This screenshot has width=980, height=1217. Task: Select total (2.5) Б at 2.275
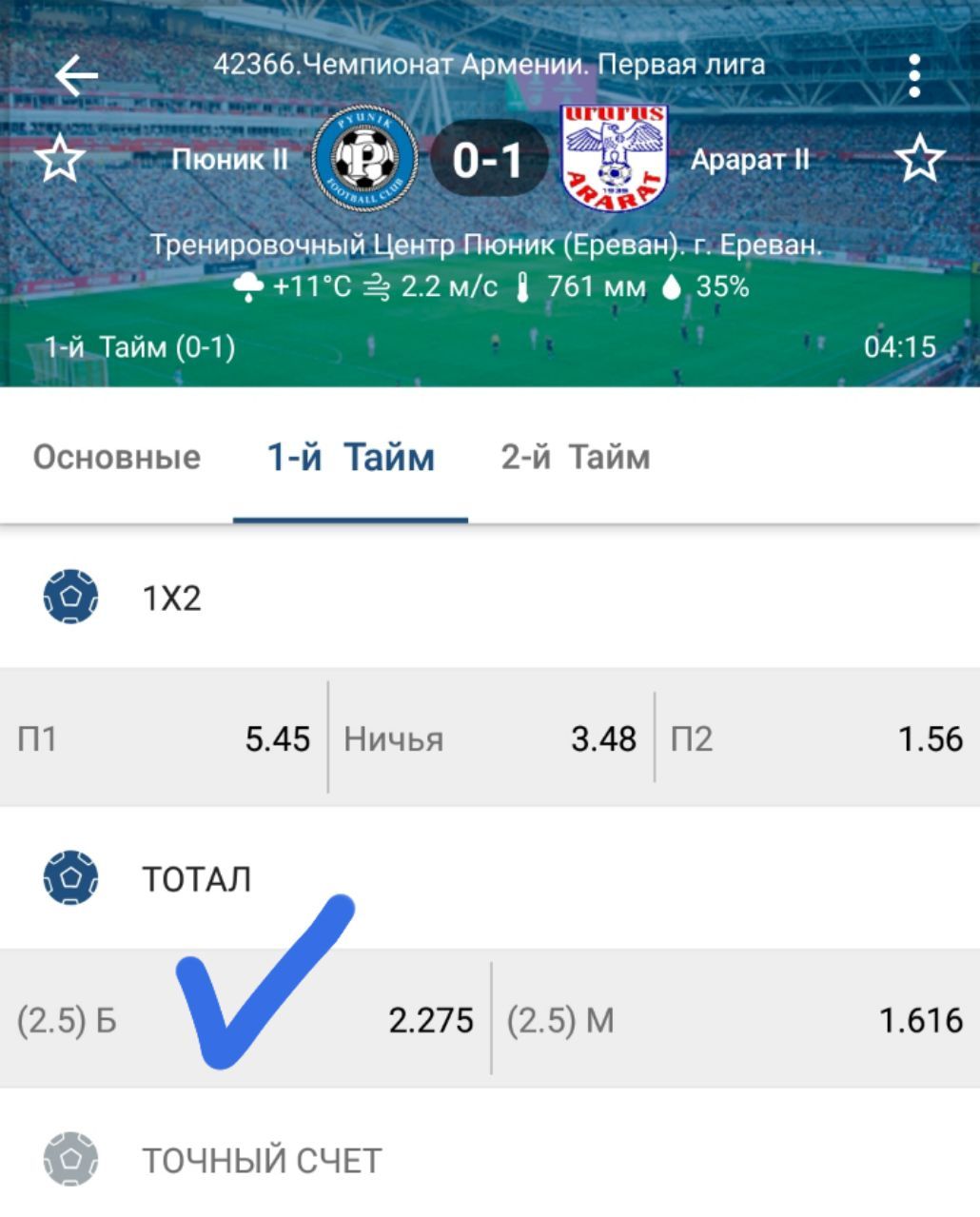pos(245,1020)
